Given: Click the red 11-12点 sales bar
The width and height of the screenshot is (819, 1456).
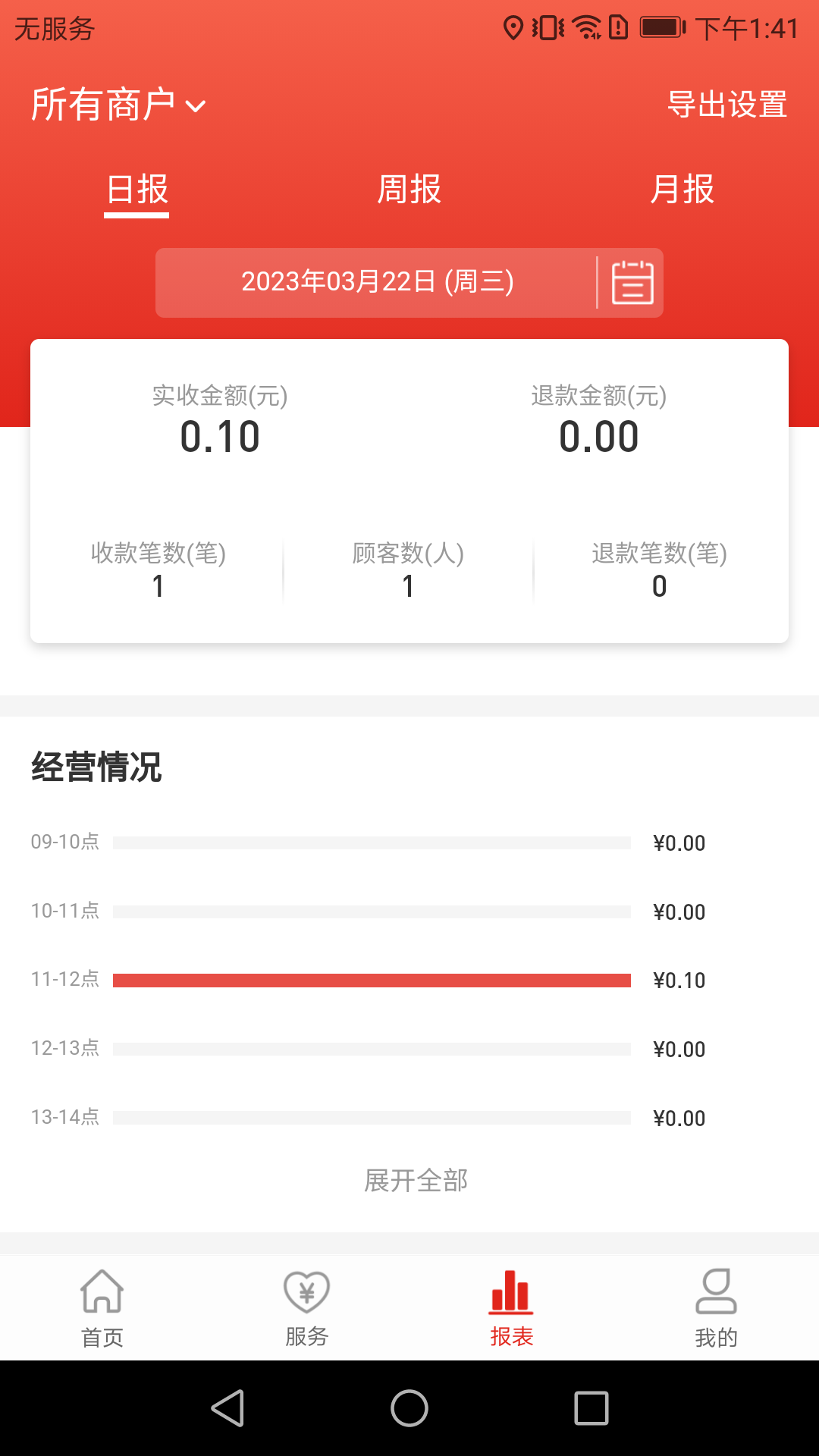Looking at the screenshot, I should coord(372,979).
